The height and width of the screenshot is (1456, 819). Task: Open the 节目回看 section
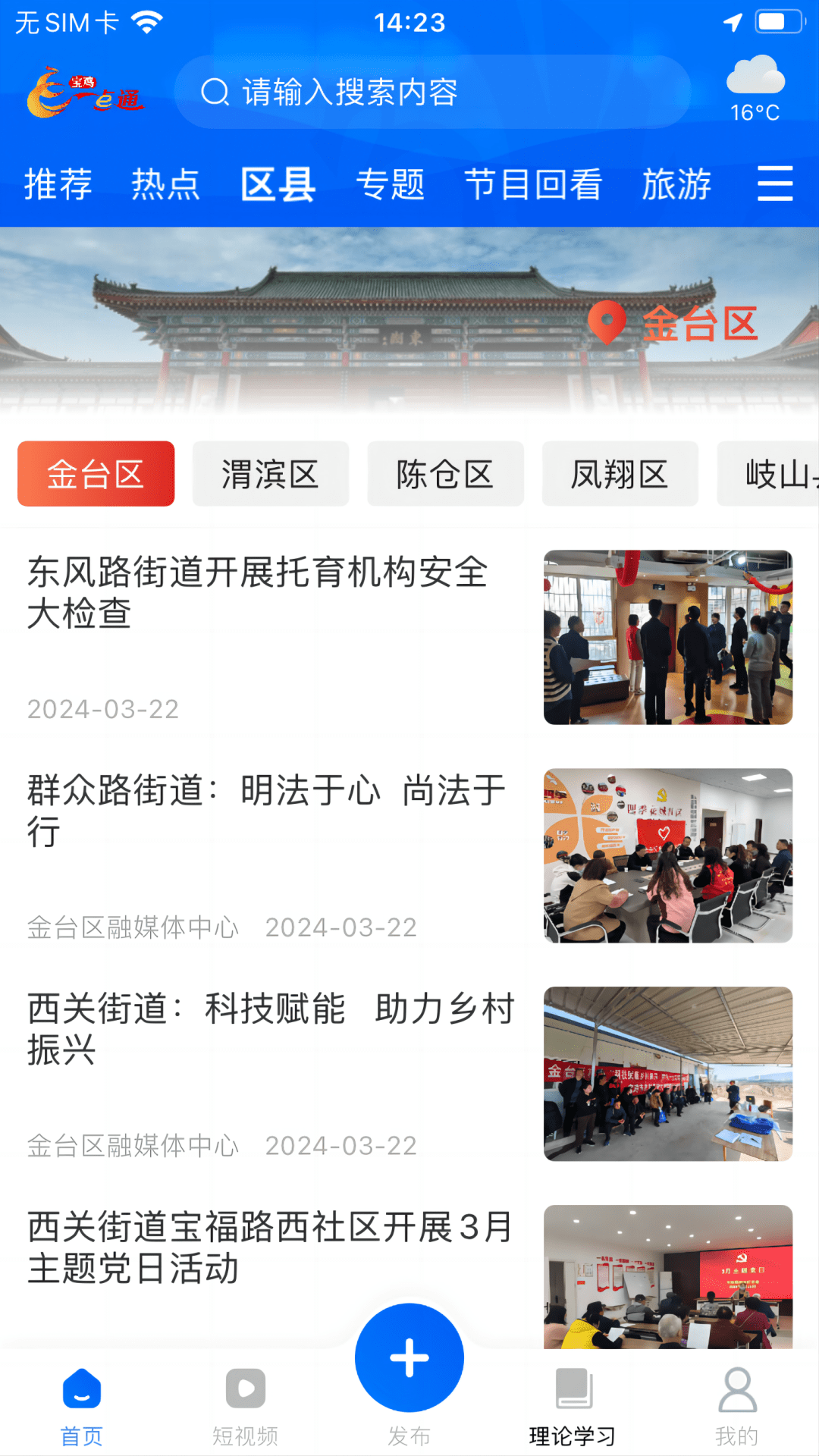pos(534,184)
